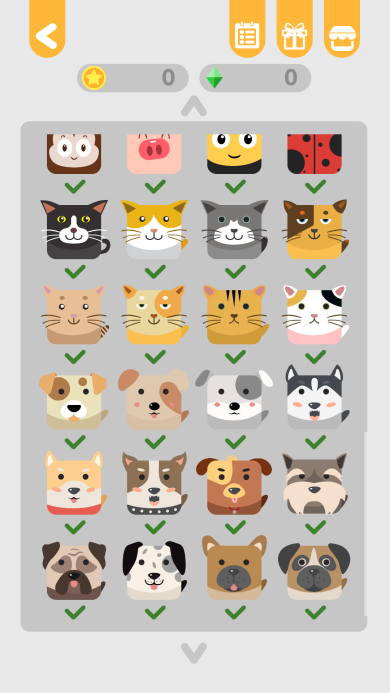Screen dimensions: 390x693
Task: Select the yellow and white cat skin
Action: [154, 229]
